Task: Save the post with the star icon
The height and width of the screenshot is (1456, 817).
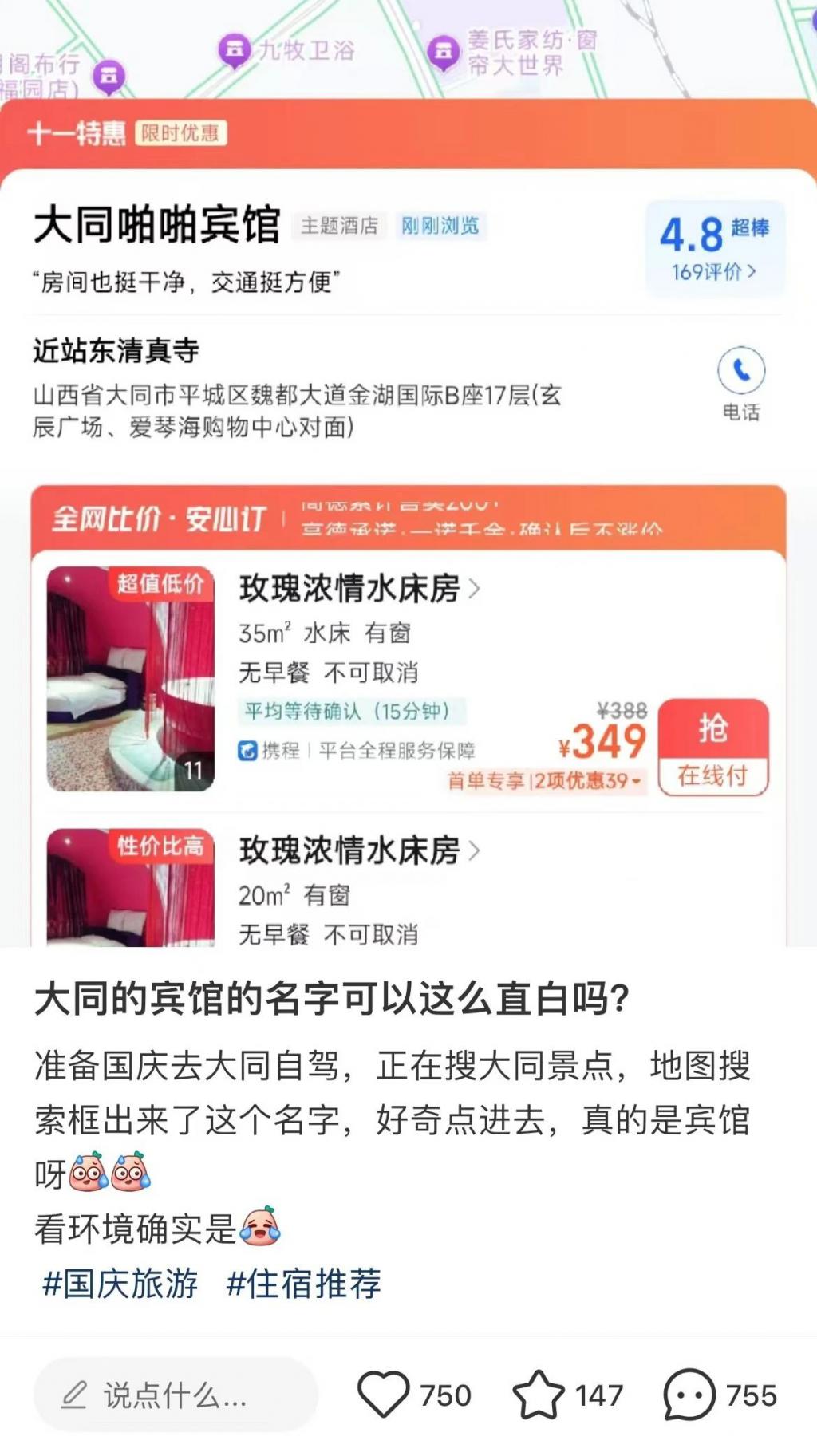Action: pos(538,1395)
